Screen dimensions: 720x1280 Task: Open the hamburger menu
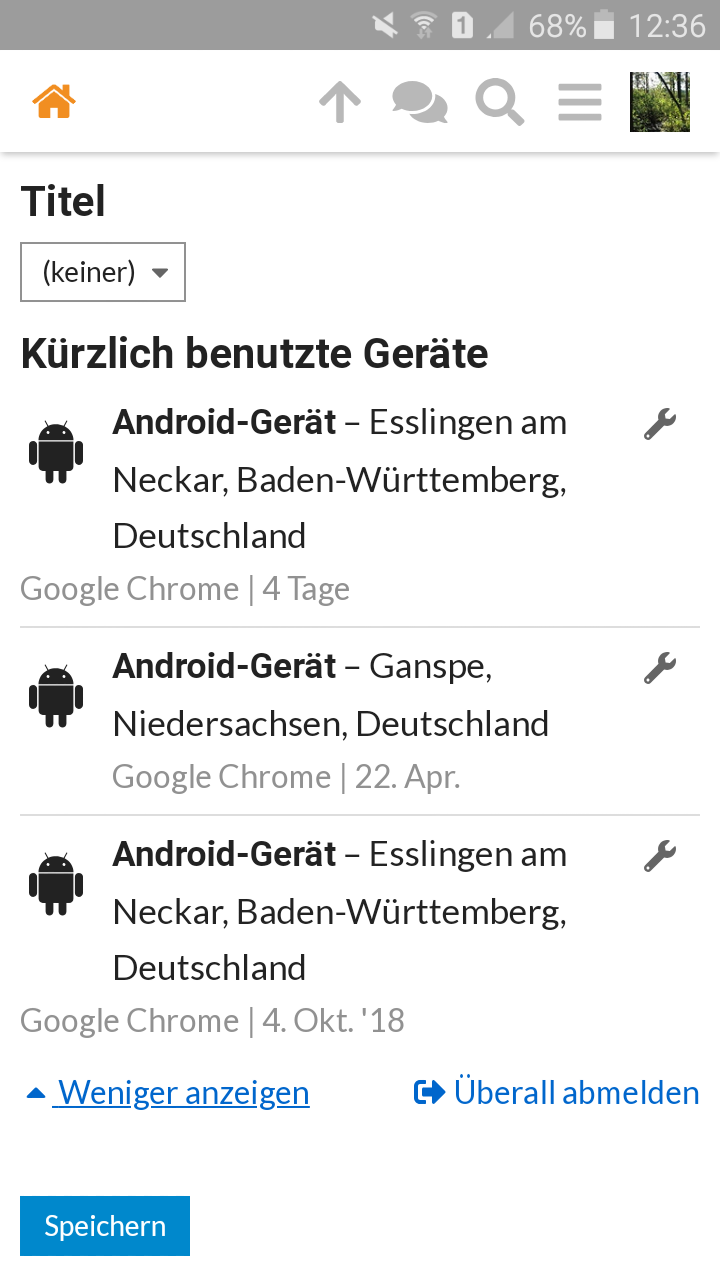coord(580,102)
